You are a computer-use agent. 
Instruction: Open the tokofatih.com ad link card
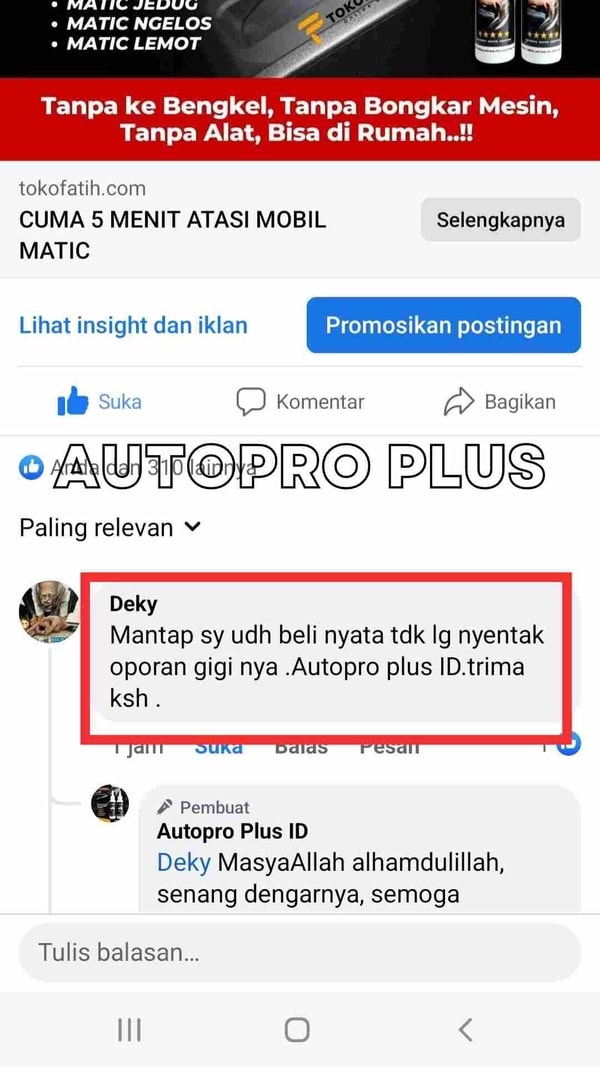click(200, 220)
